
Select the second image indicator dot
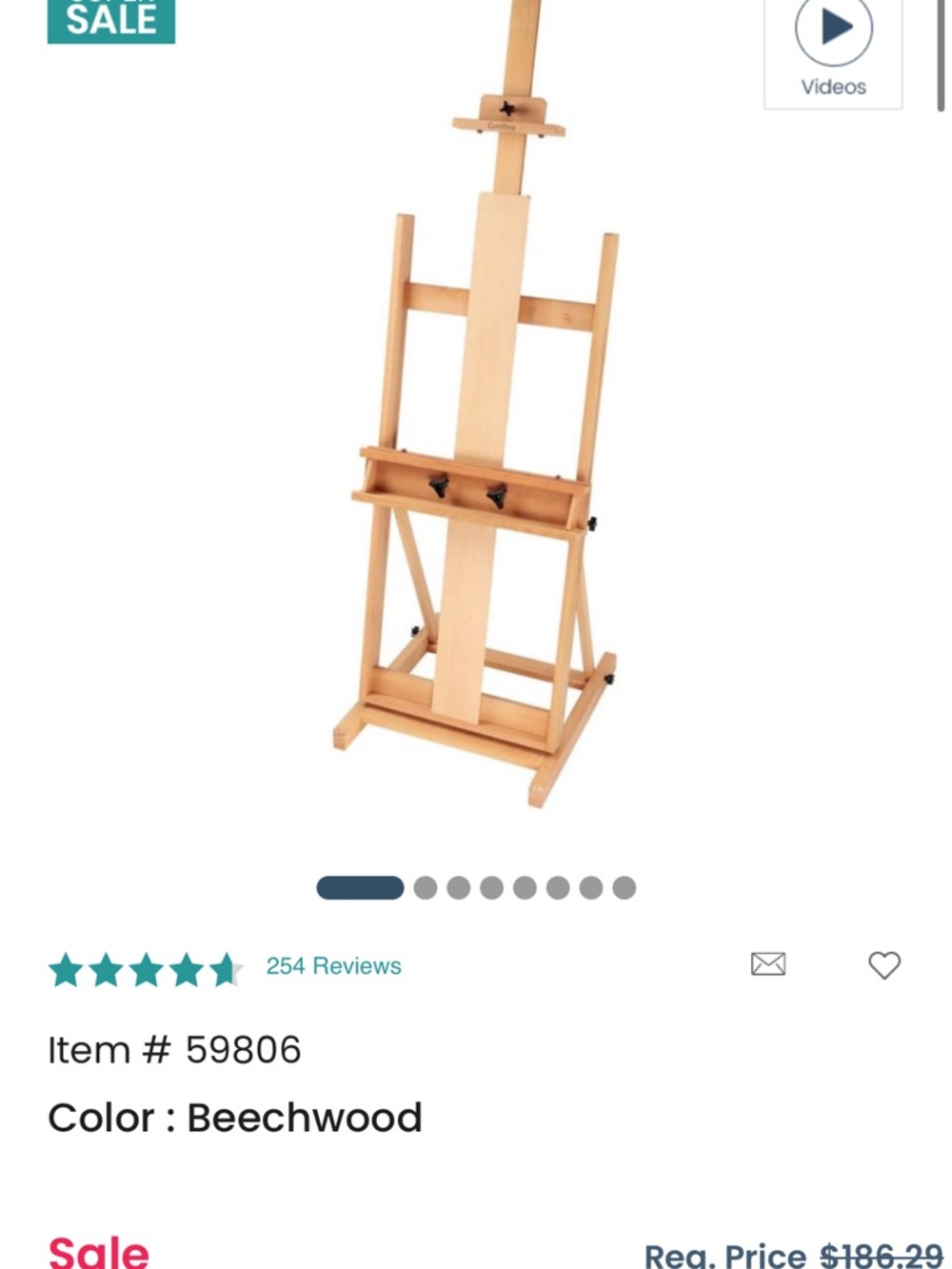[426, 887]
